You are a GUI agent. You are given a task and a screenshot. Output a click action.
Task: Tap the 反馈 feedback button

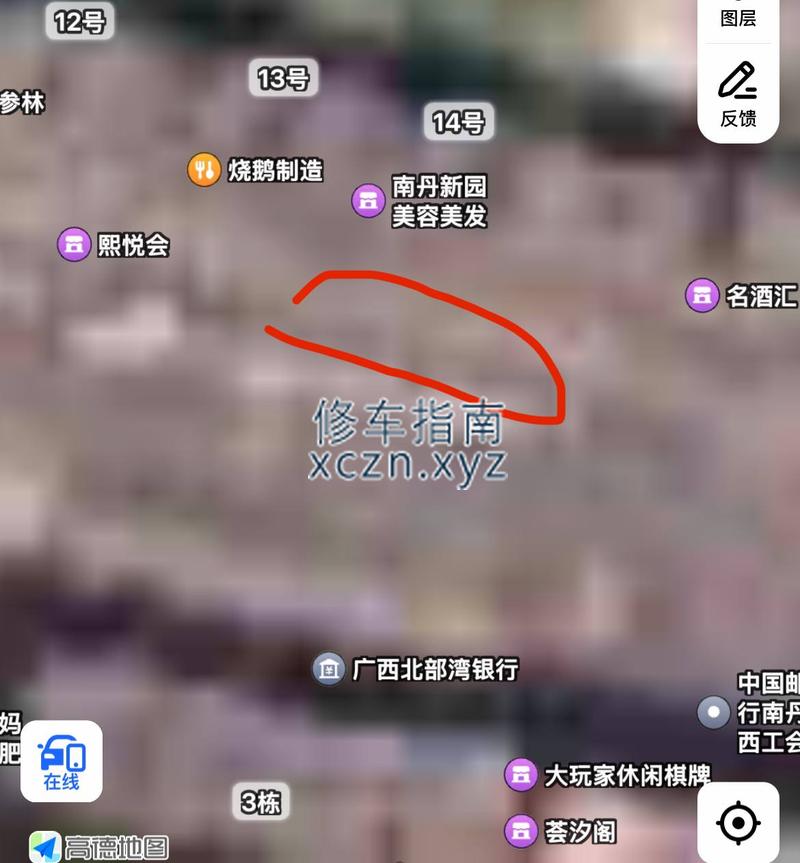738,95
